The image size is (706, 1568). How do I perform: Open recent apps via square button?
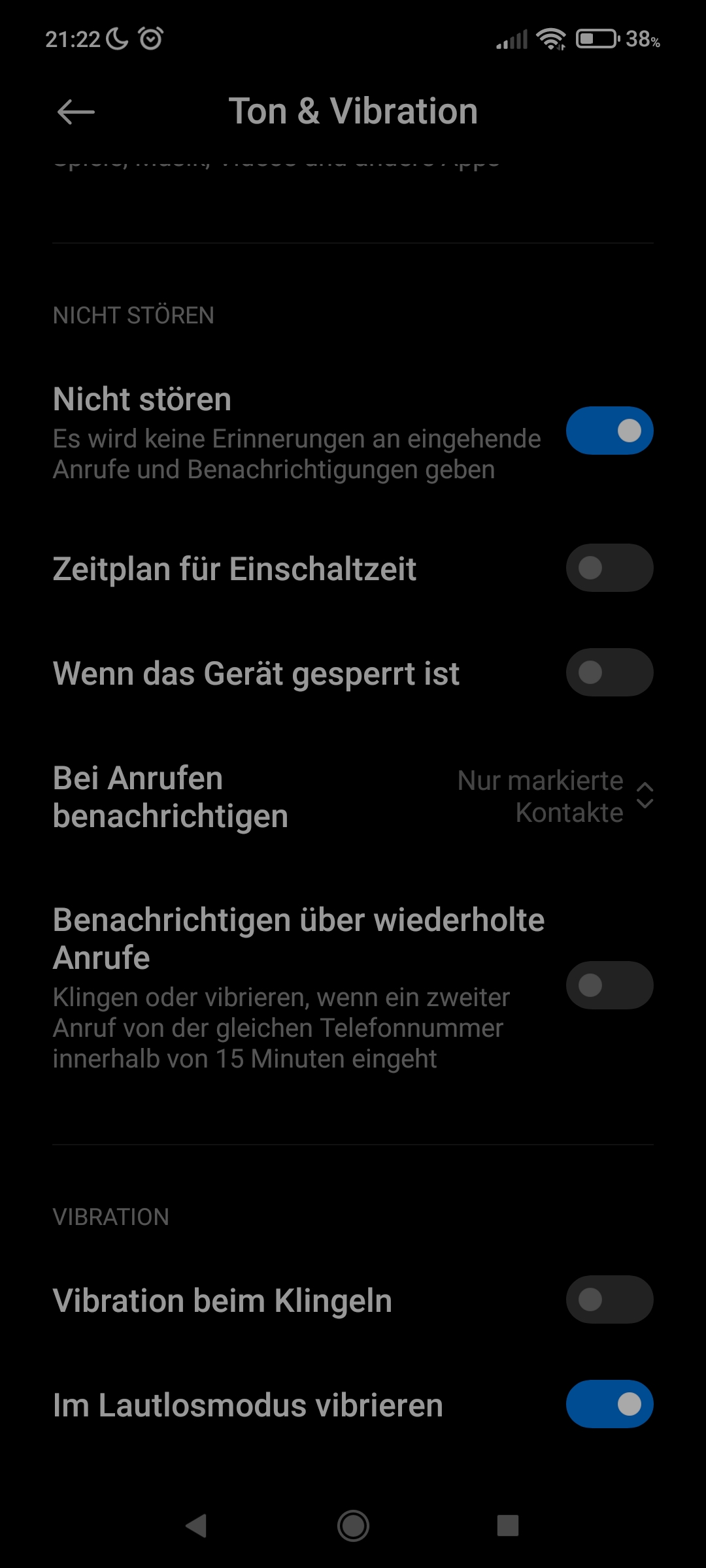pyautogui.click(x=508, y=1526)
